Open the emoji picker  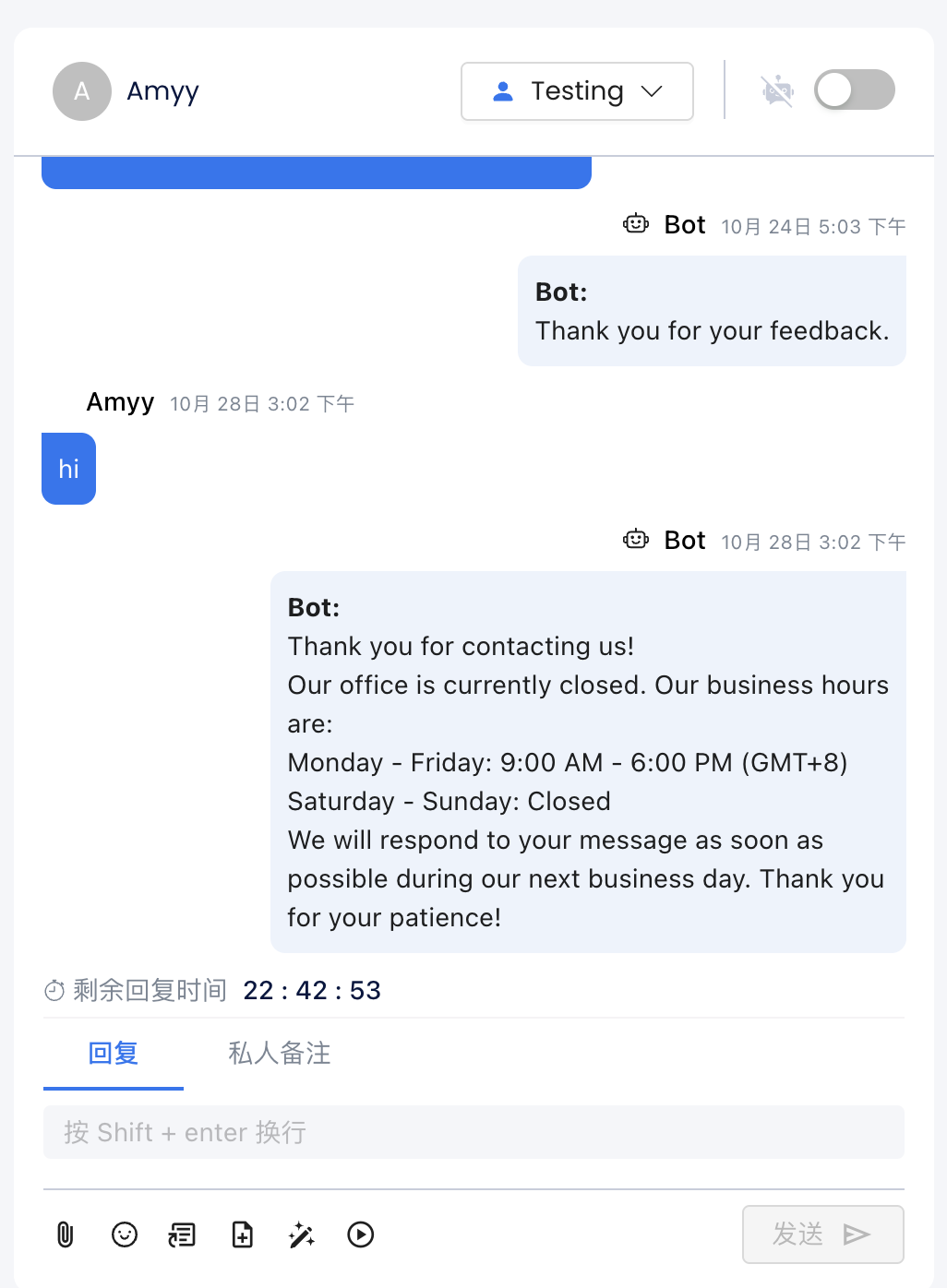(x=125, y=1234)
